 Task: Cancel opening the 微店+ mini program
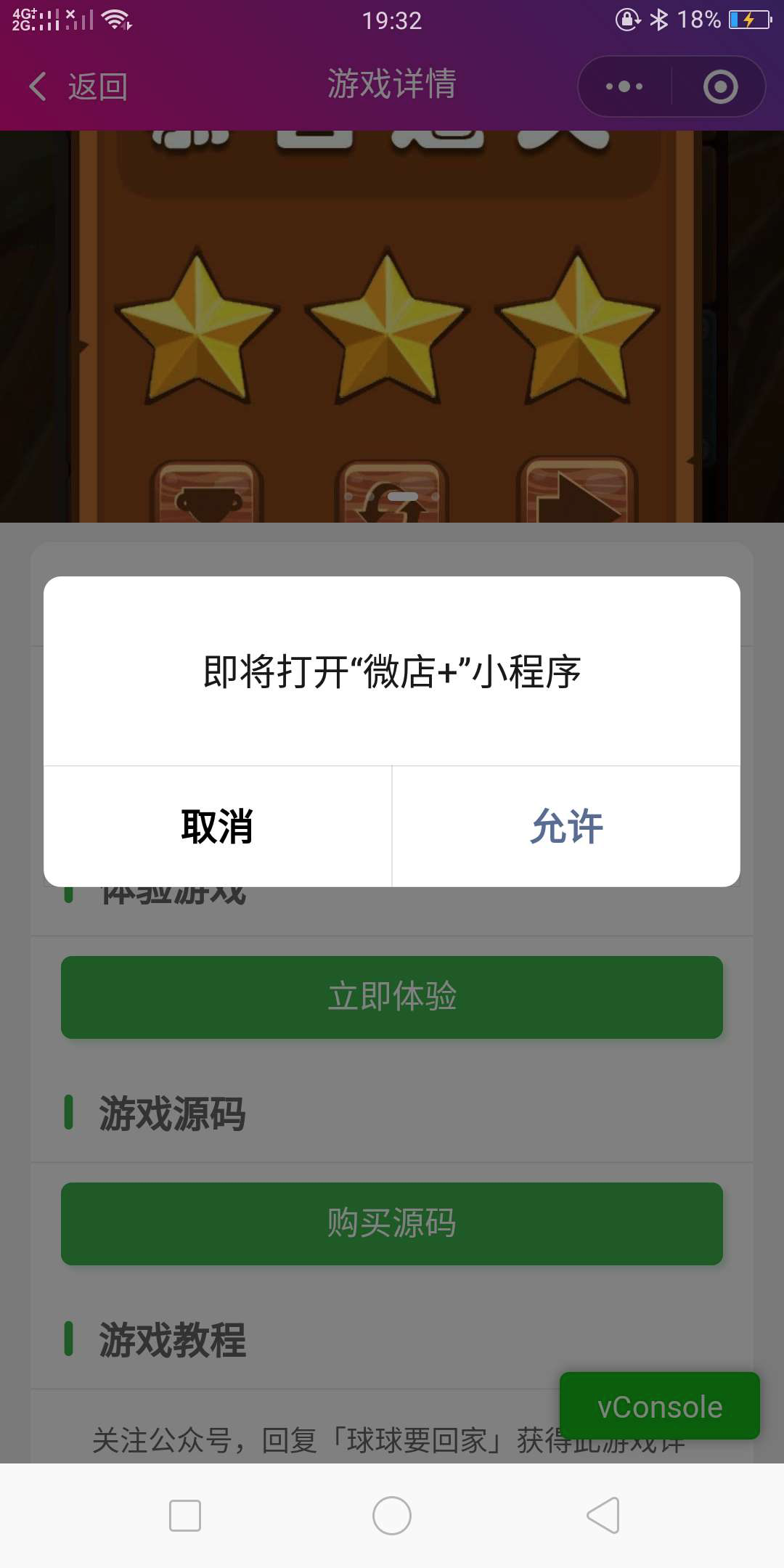click(217, 826)
